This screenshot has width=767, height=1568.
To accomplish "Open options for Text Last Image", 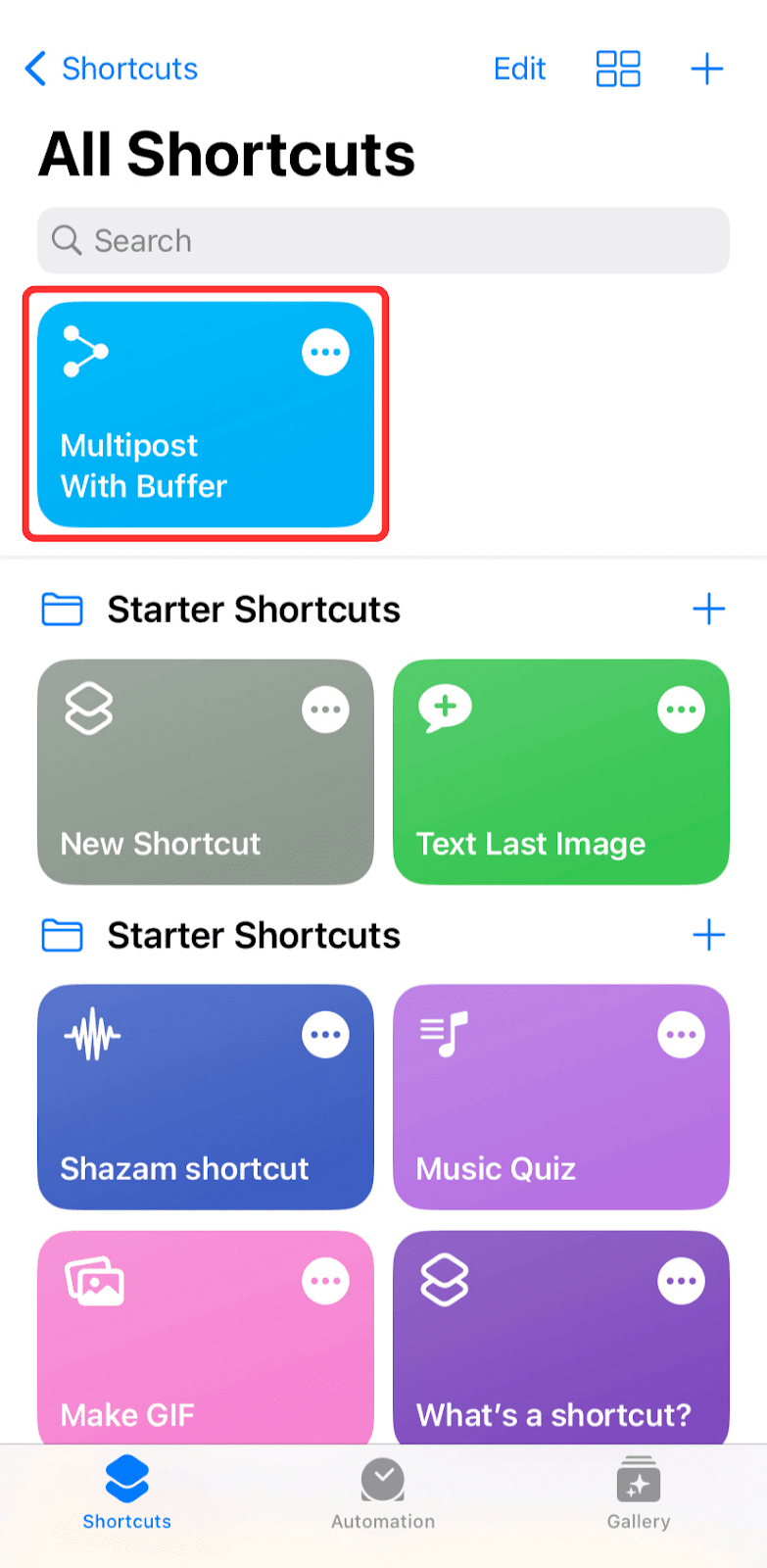I will (x=681, y=710).
